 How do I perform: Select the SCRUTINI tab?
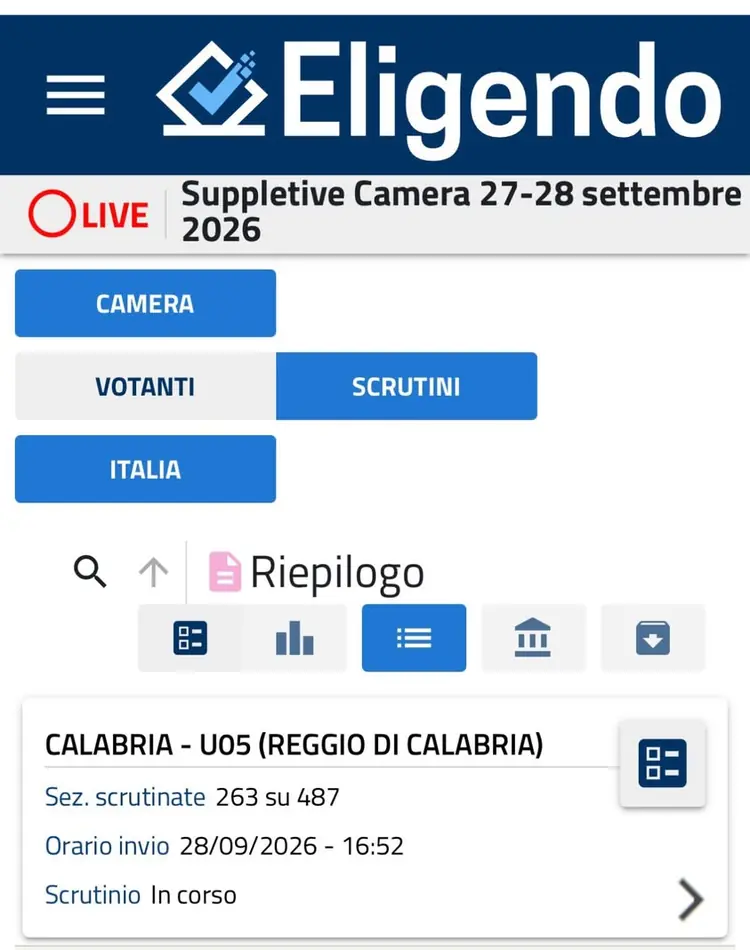point(407,387)
